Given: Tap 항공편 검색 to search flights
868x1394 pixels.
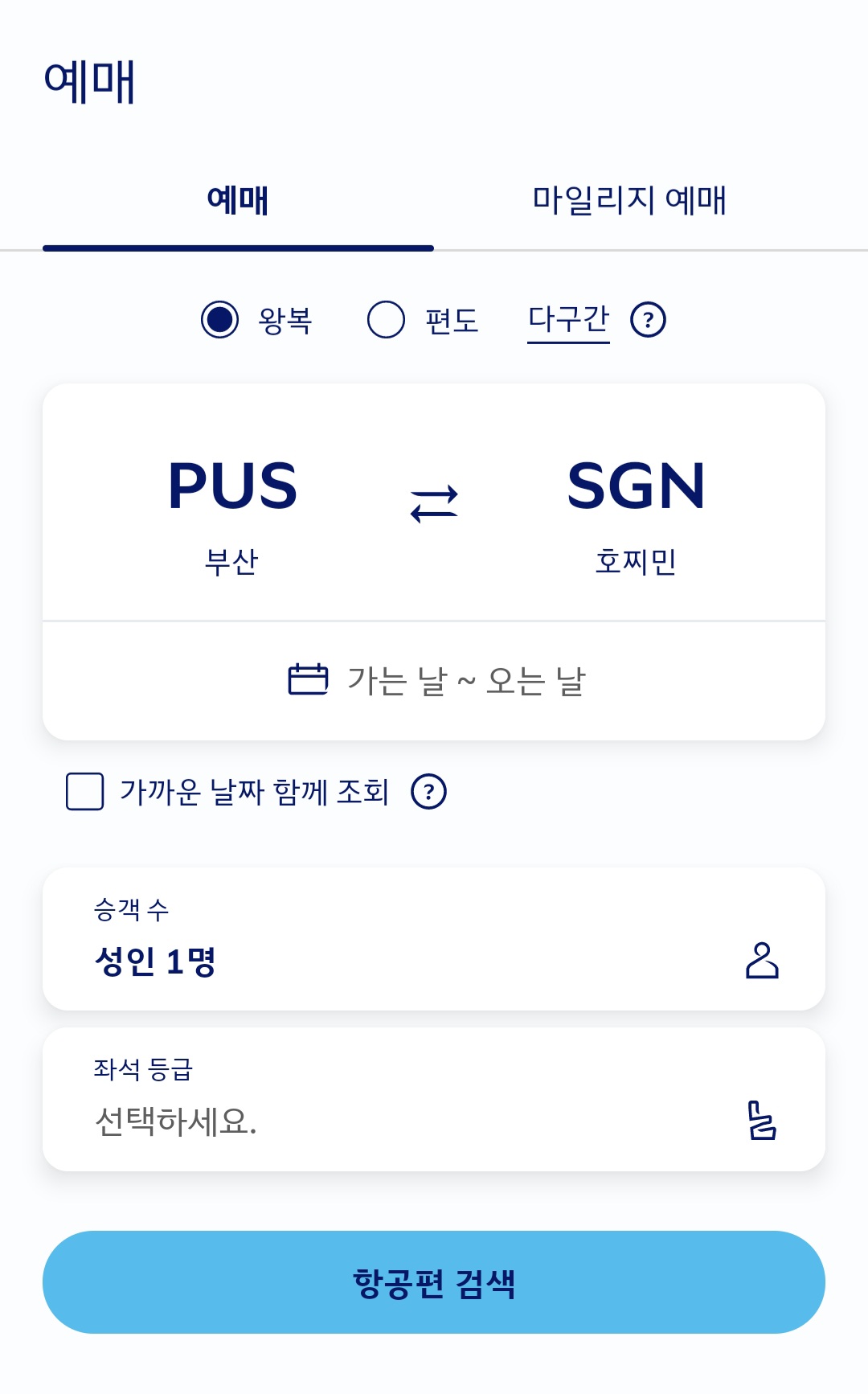Looking at the screenshot, I should 434,1282.
